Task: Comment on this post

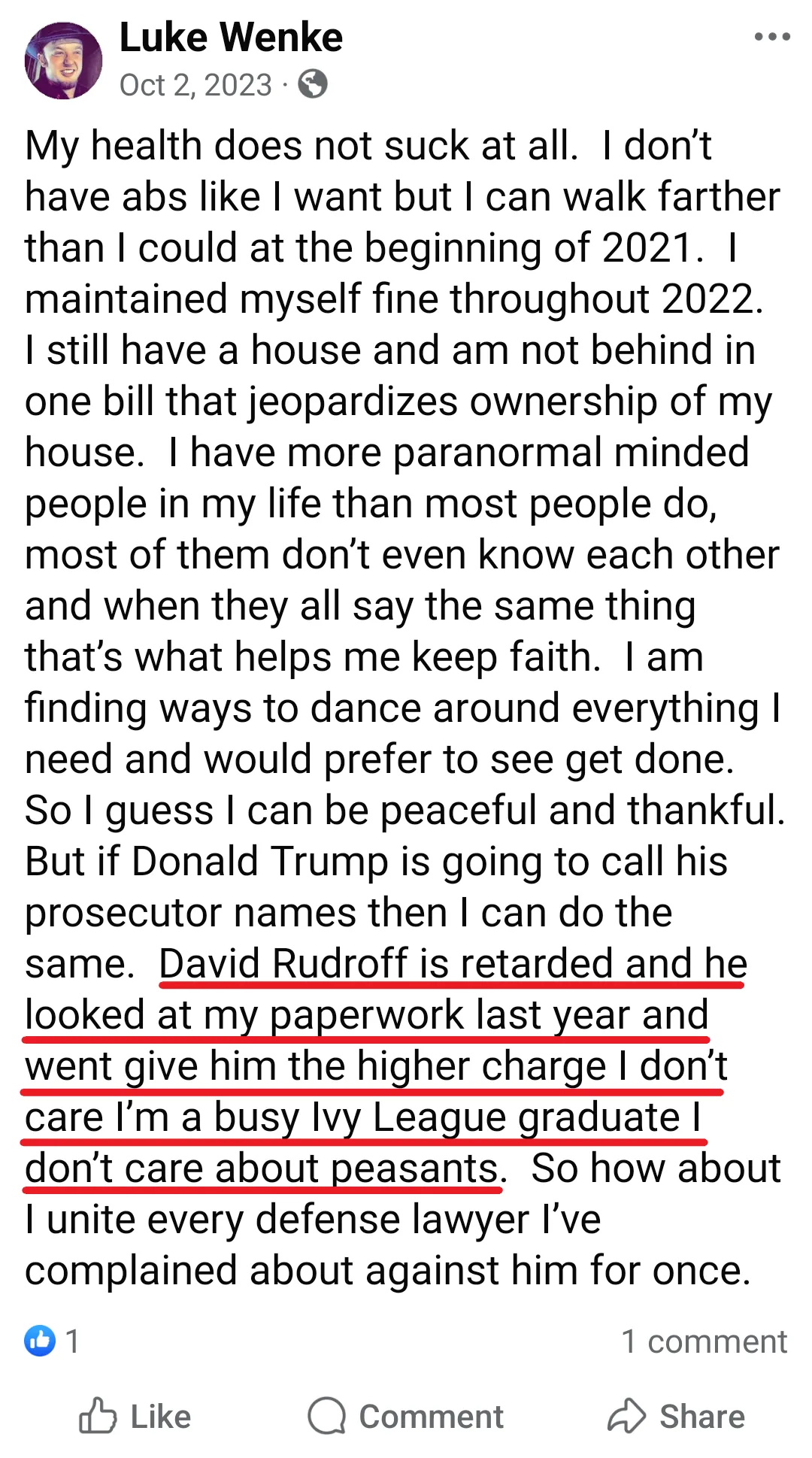Action: click(406, 1417)
